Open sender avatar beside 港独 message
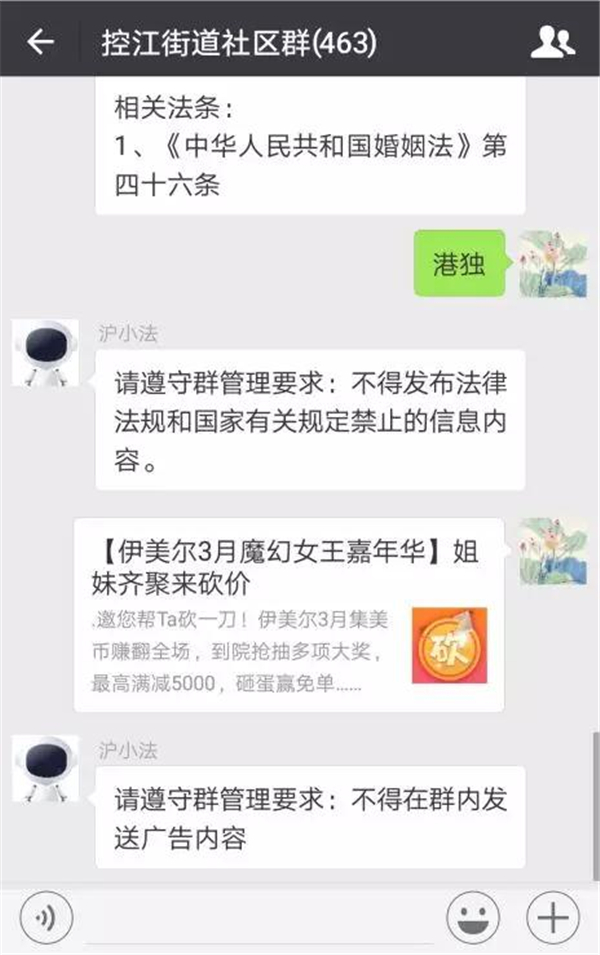 coord(552,264)
